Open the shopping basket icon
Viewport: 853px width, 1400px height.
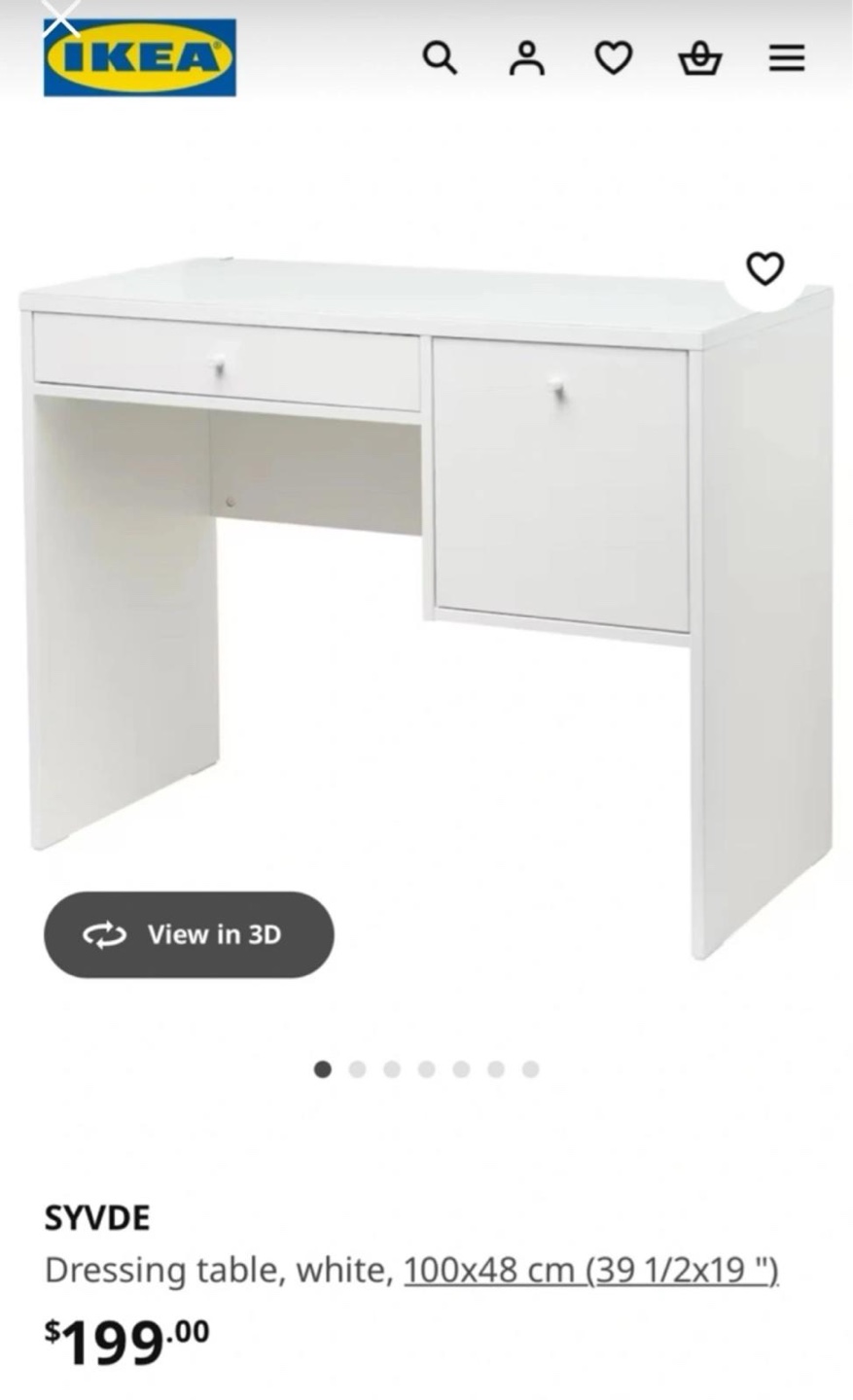click(x=700, y=58)
